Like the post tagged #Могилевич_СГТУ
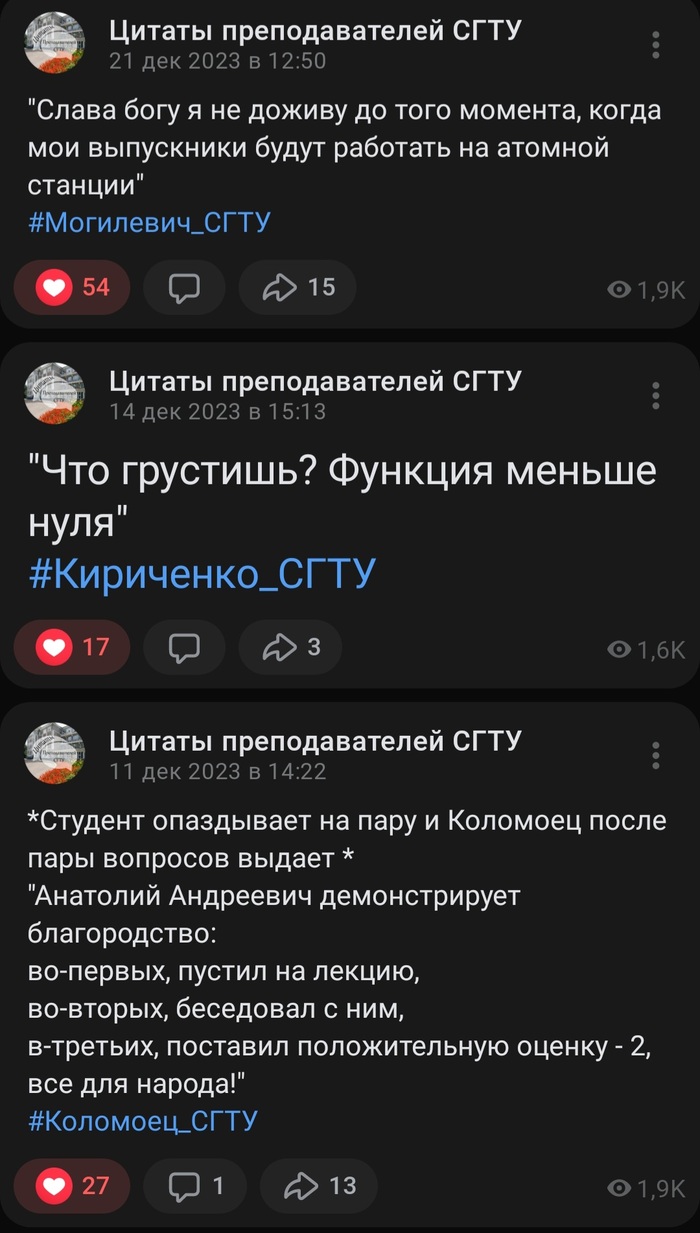 [x=72, y=288]
